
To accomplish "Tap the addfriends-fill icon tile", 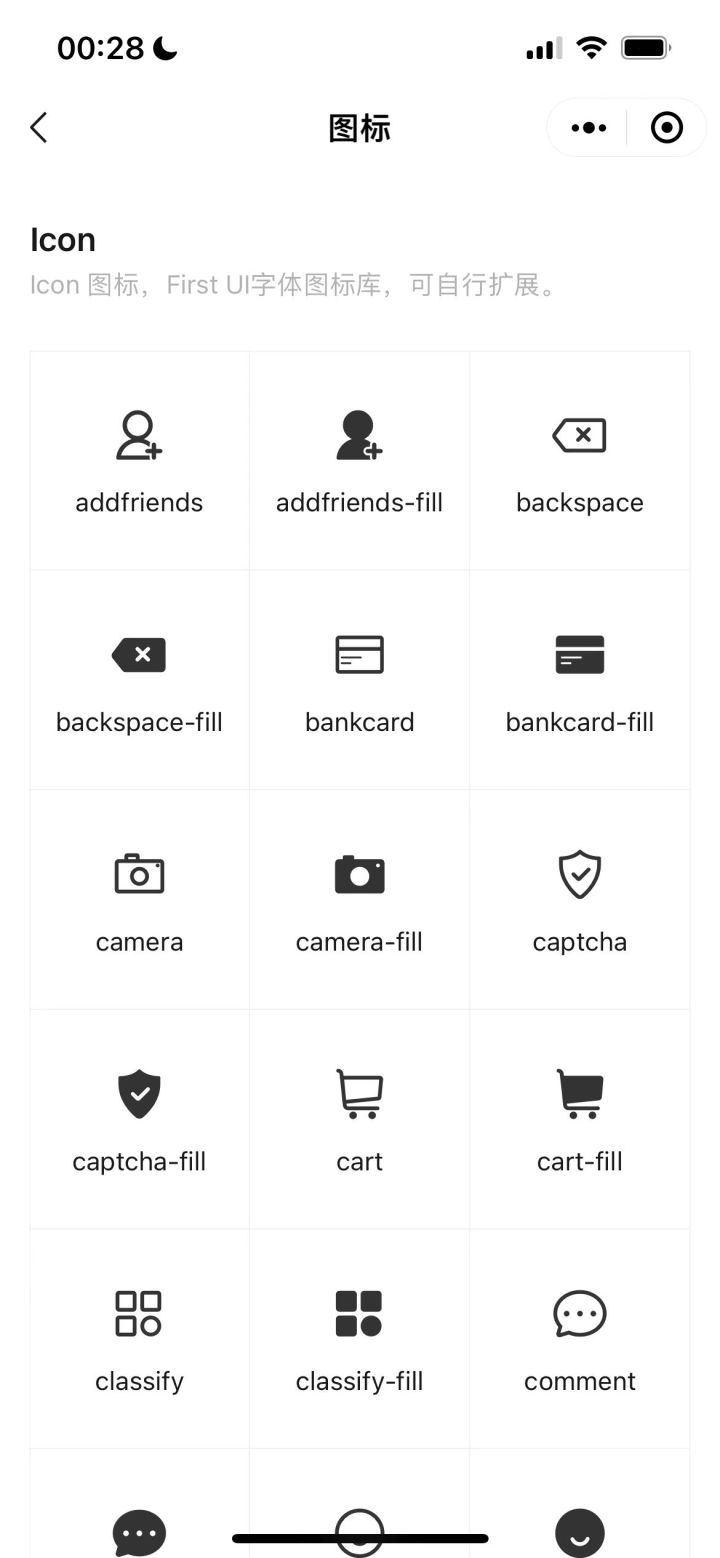I will (360, 461).
